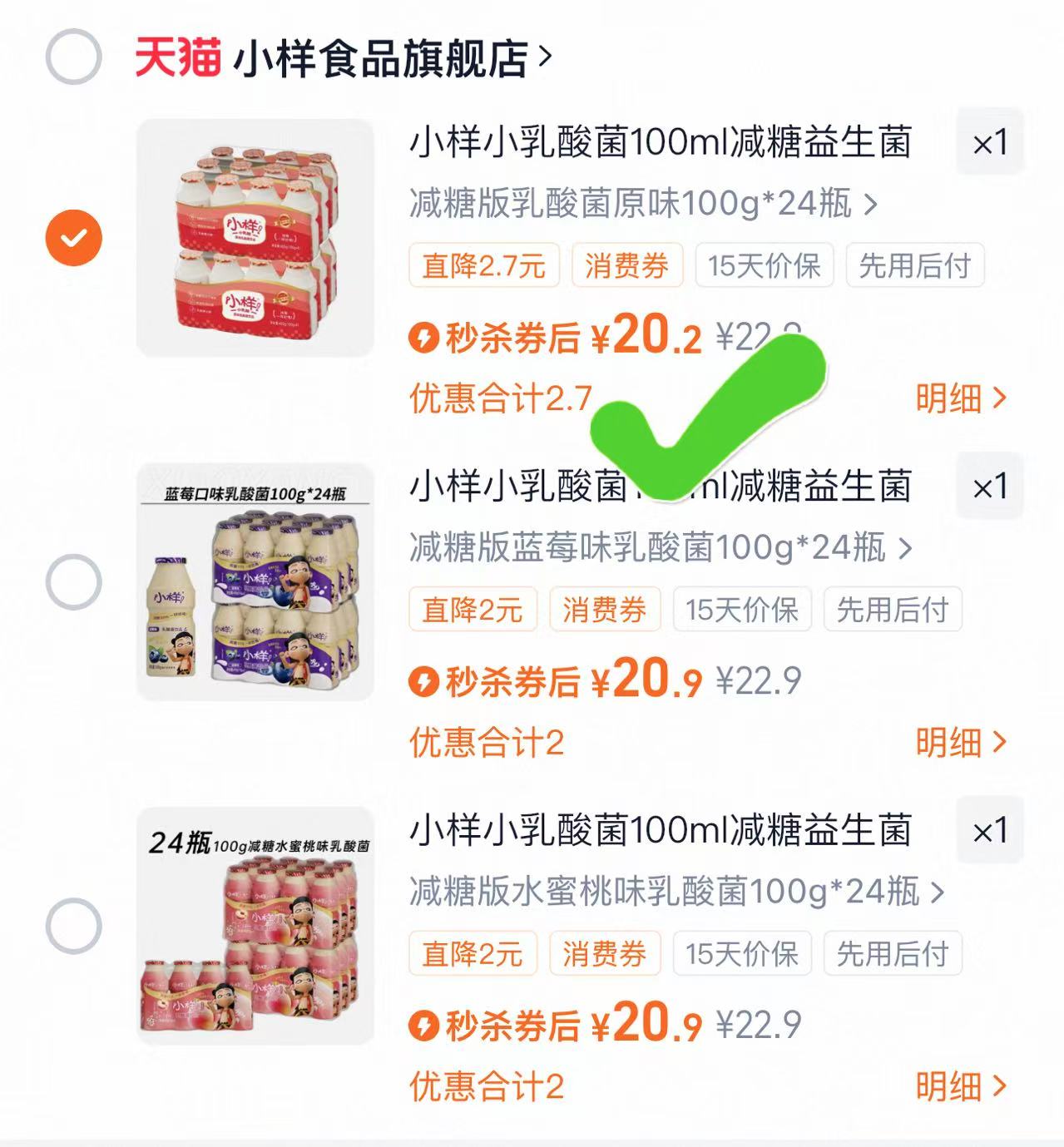Deselect the checked original flavor product
This screenshot has width=1064, height=1147.
73,235
